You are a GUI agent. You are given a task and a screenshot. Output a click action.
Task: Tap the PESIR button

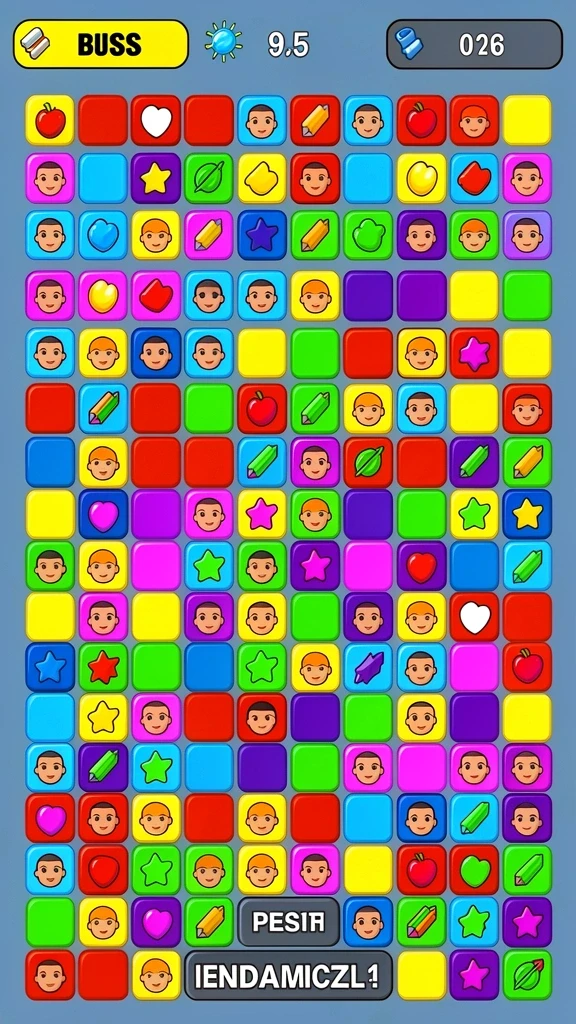288,921
